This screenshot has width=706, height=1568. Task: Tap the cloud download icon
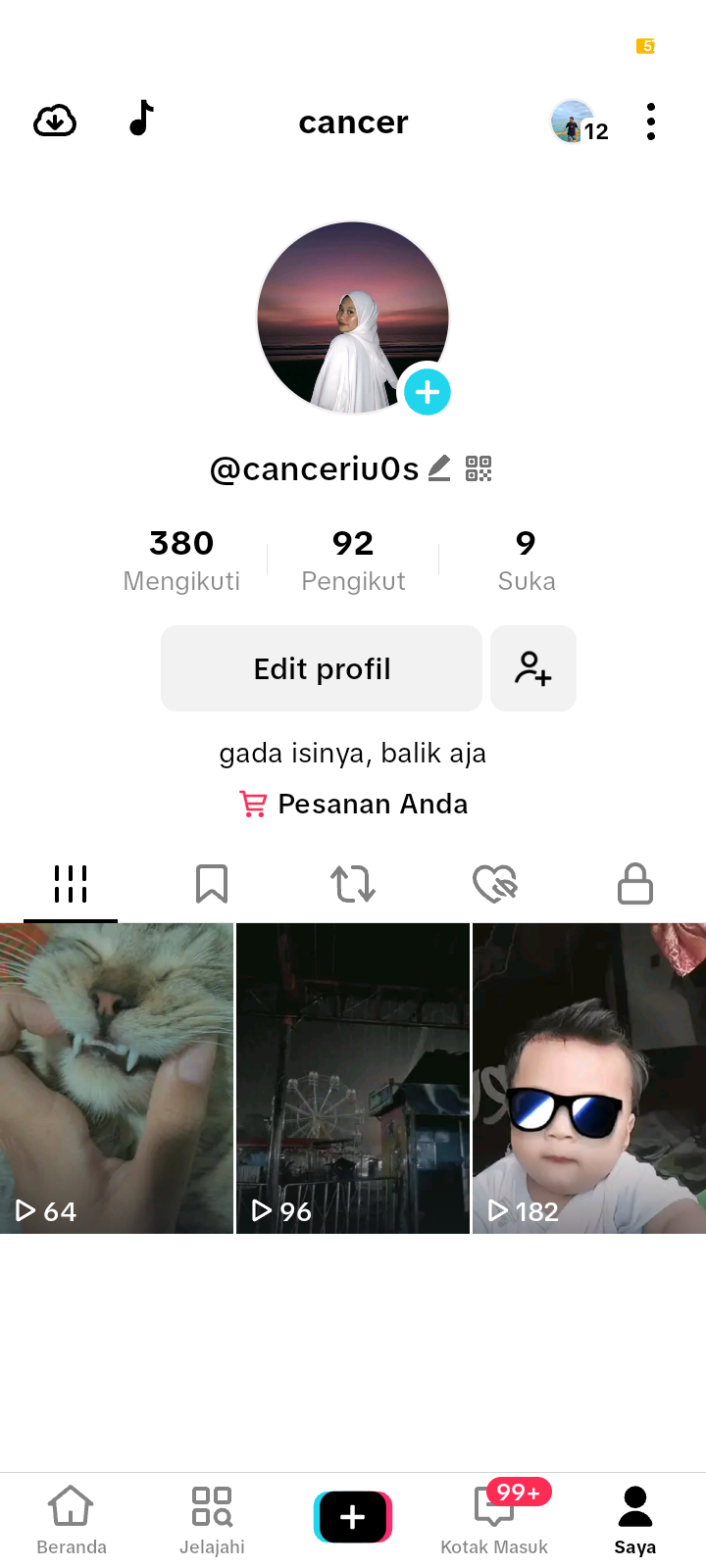click(55, 122)
